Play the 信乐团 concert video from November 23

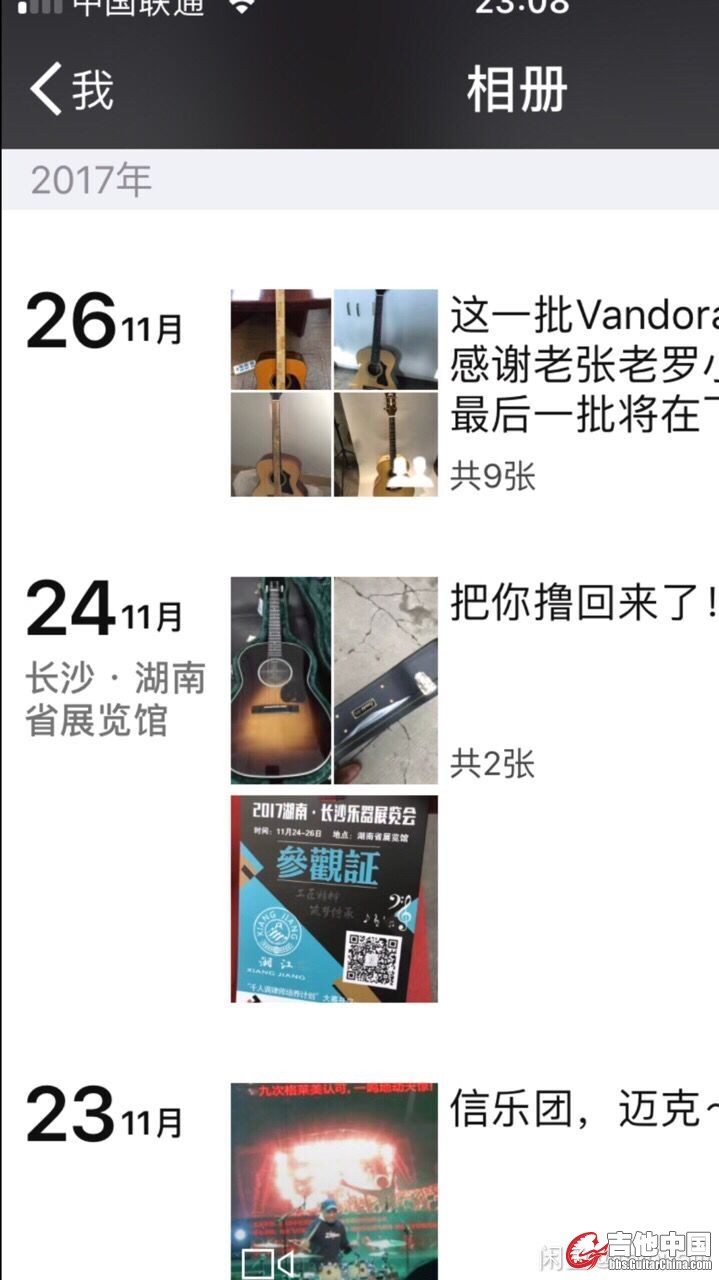tap(334, 1180)
